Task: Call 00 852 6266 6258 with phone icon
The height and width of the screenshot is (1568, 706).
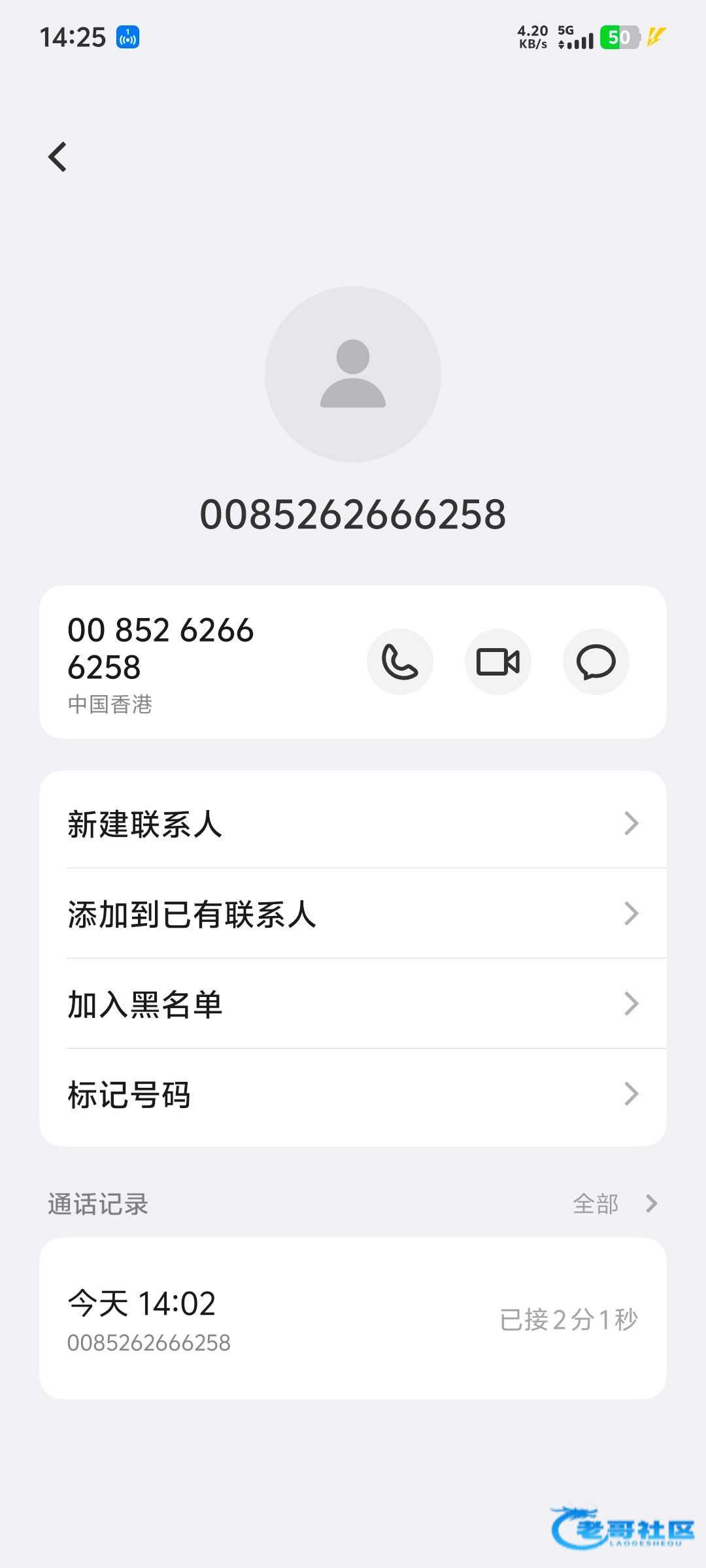Action: click(x=400, y=662)
